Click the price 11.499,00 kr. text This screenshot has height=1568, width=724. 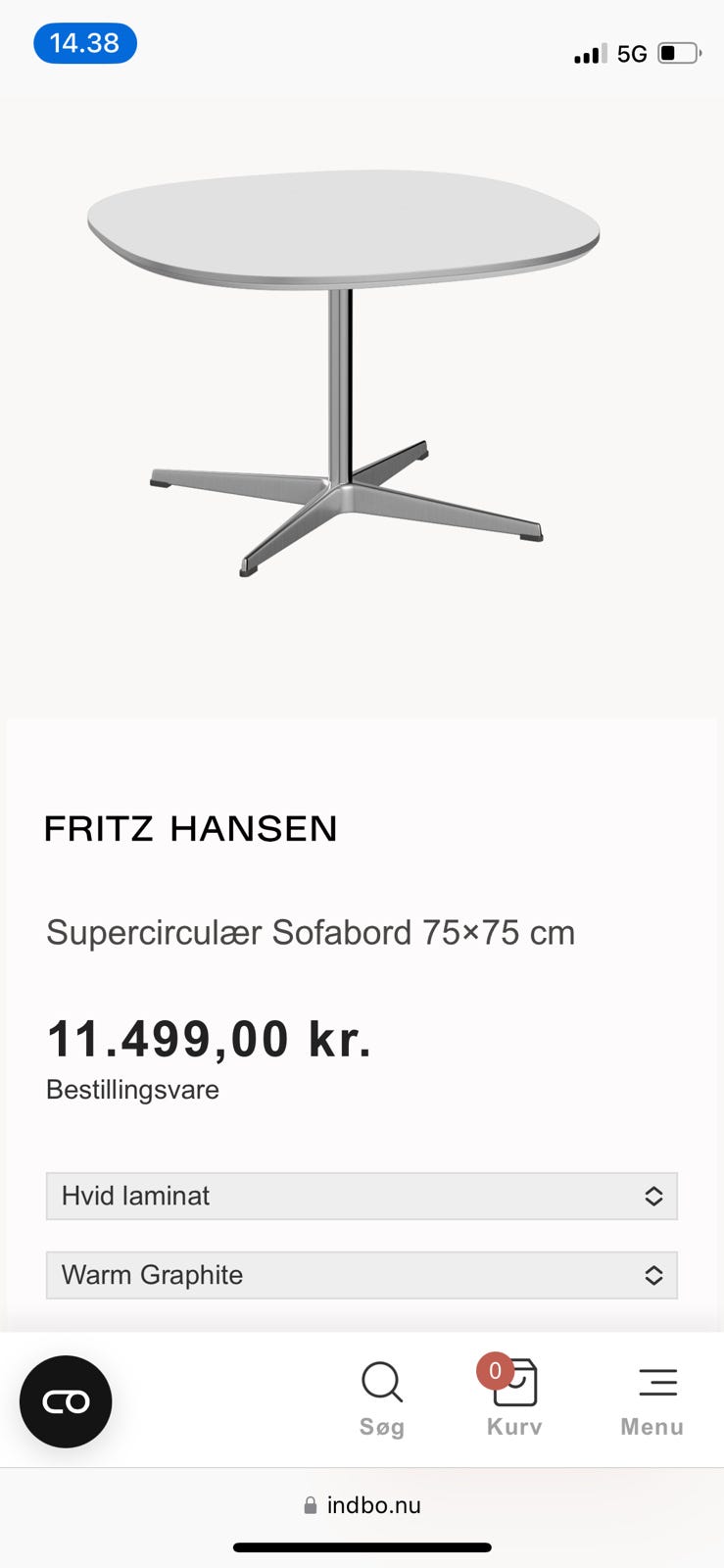coord(209,1039)
